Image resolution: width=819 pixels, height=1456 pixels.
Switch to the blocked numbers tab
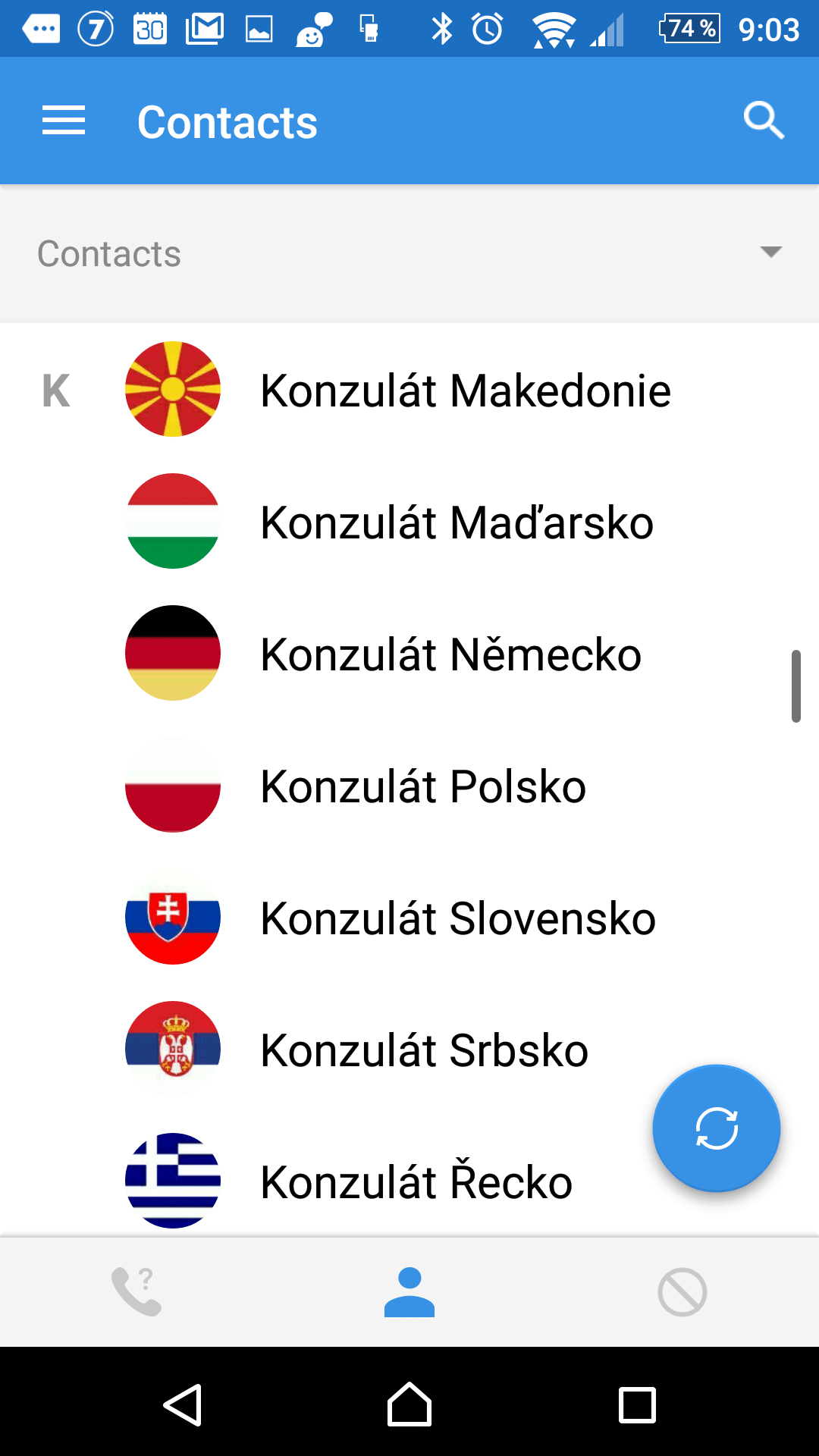point(682,1291)
